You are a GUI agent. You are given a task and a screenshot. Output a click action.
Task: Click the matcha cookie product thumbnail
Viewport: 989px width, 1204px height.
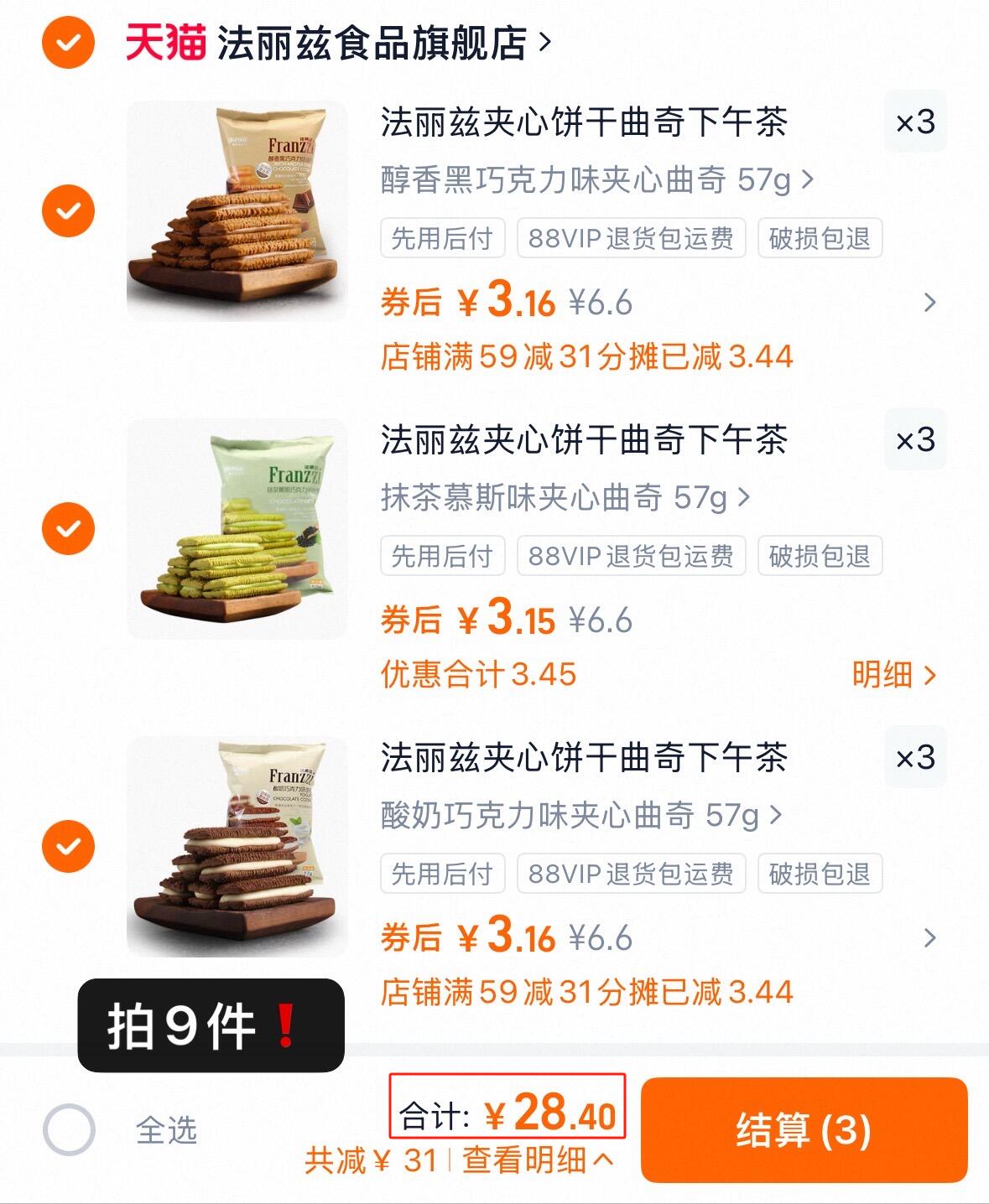(x=237, y=530)
